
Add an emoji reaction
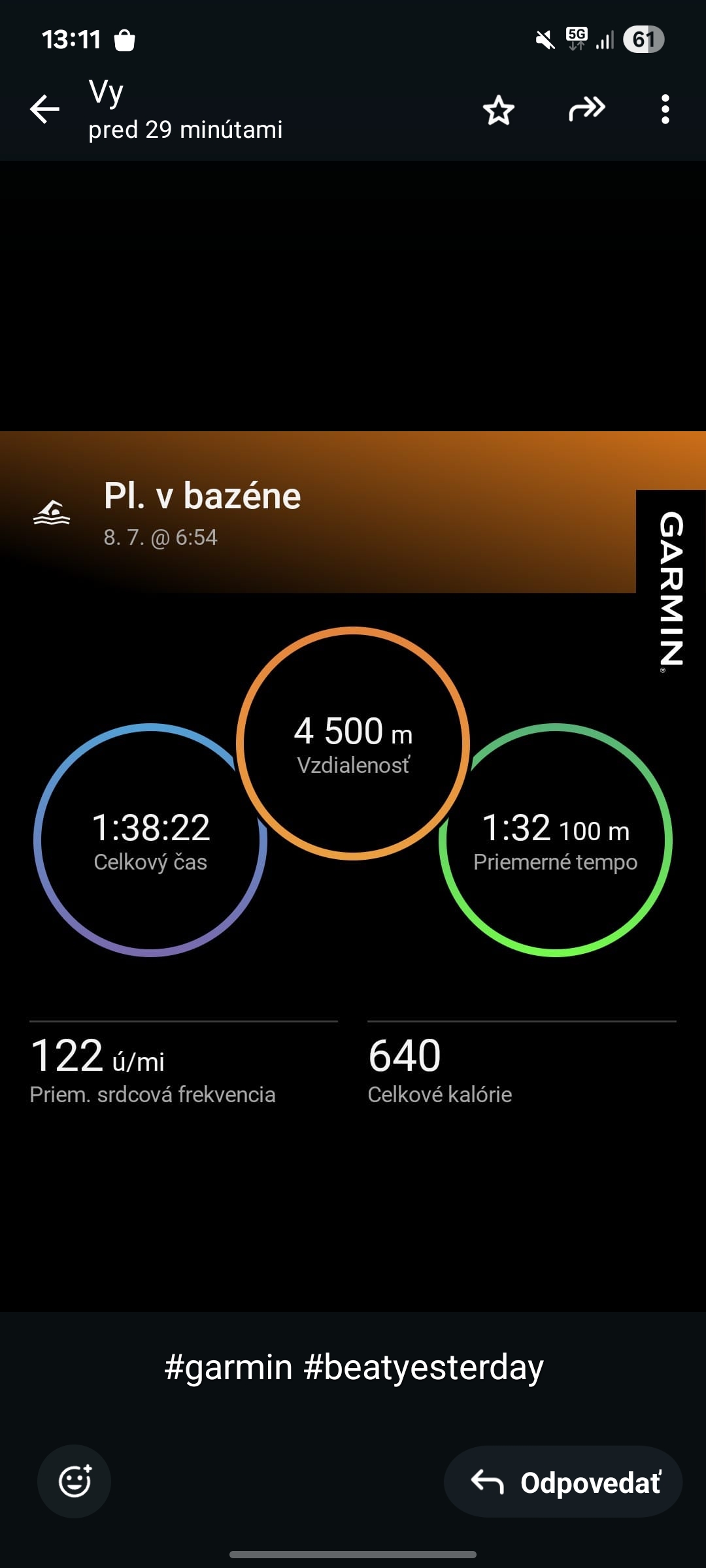pyautogui.click(x=75, y=1480)
